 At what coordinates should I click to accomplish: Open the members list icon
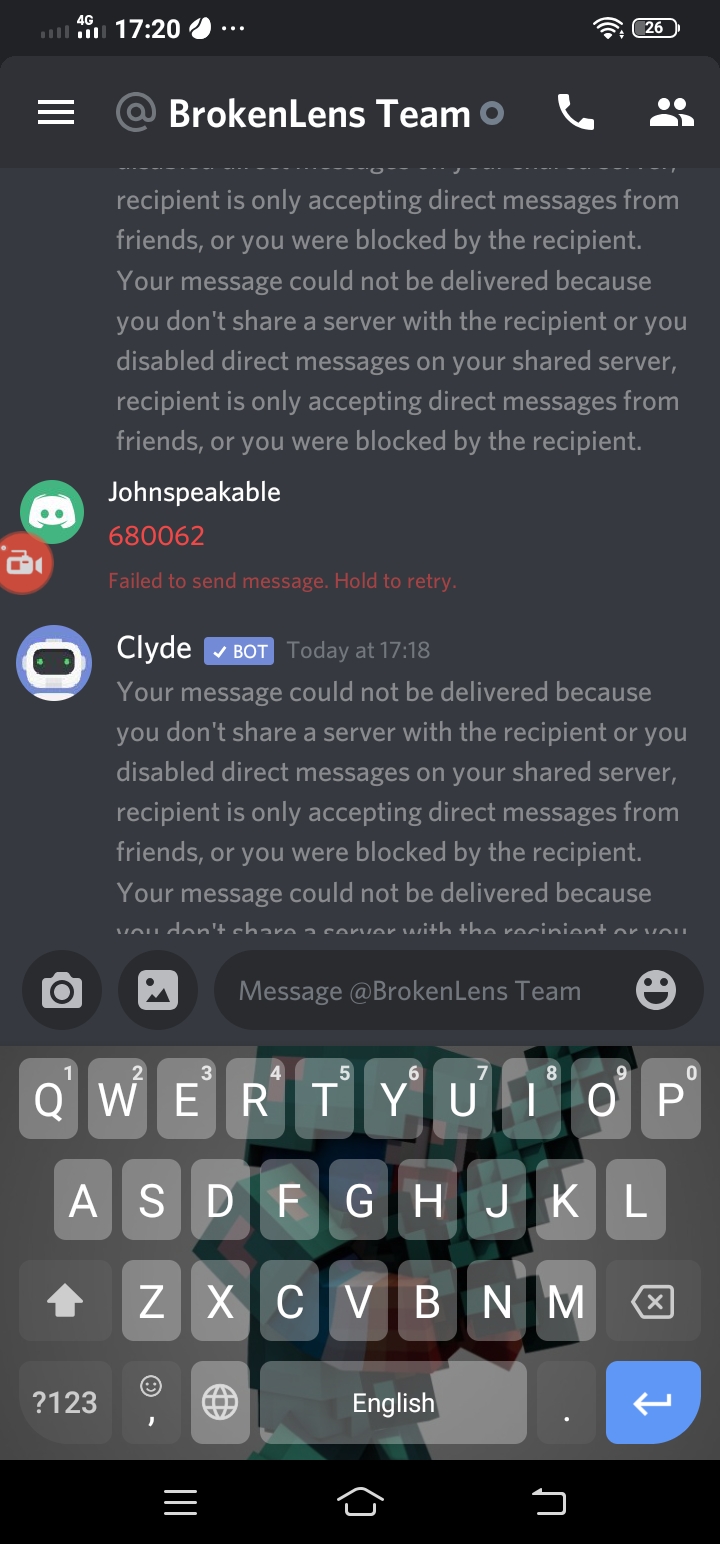point(671,113)
